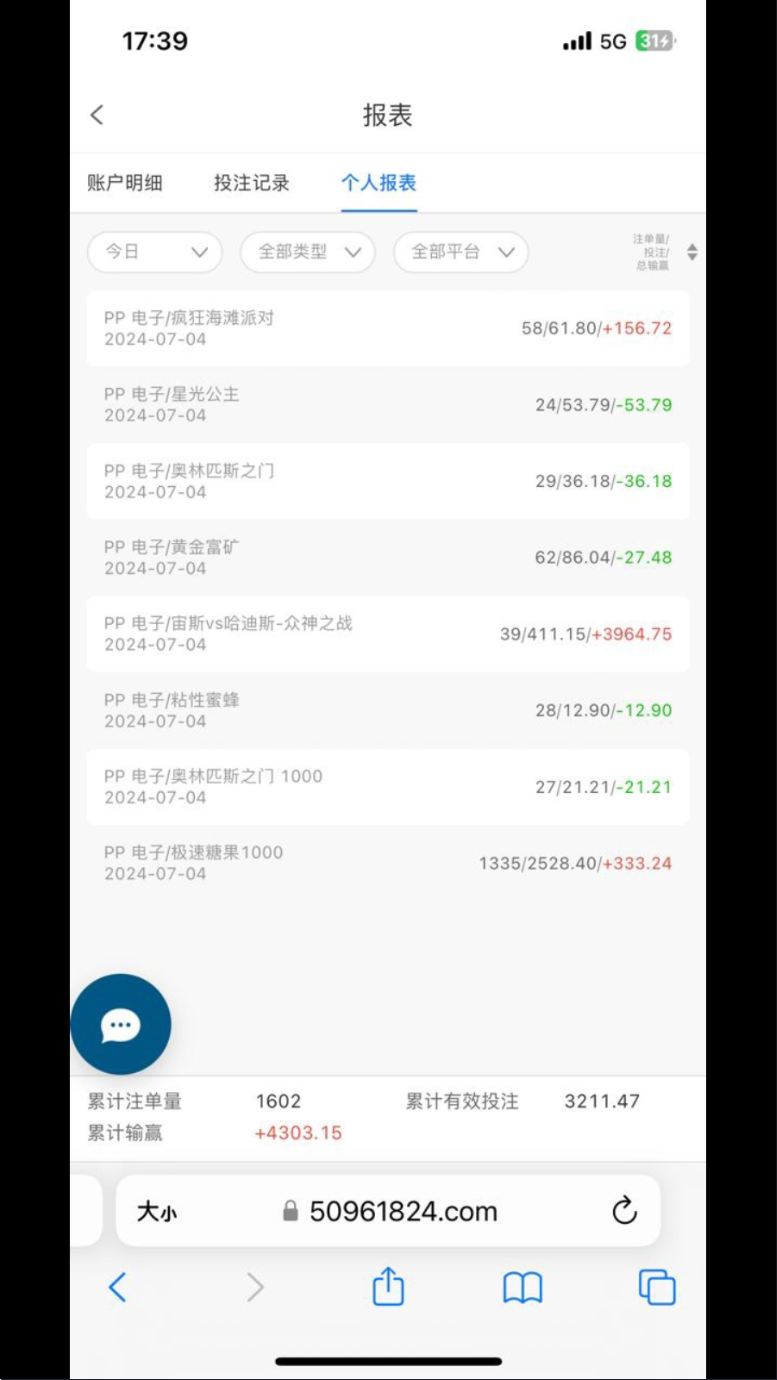Expand the 全部平台 dropdown

(461, 252)
